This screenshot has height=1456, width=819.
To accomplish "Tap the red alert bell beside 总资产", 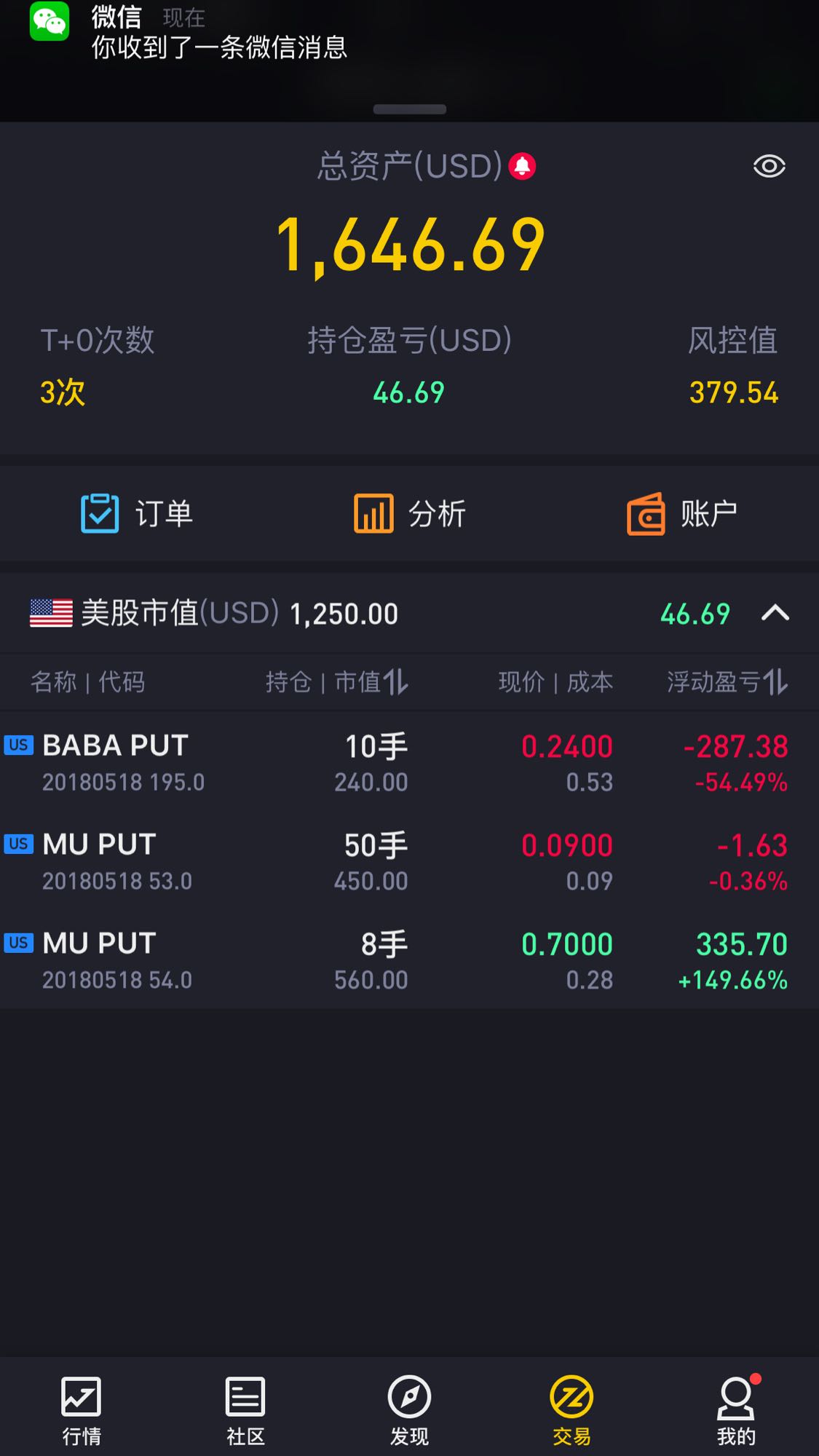I will pos(522,167).
